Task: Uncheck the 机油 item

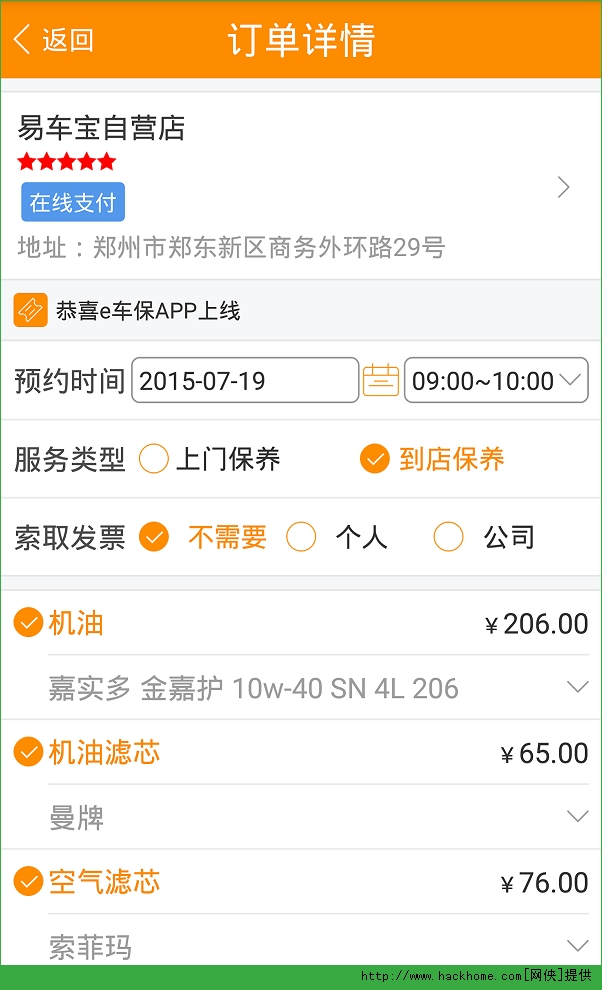Action: point(28,623)
